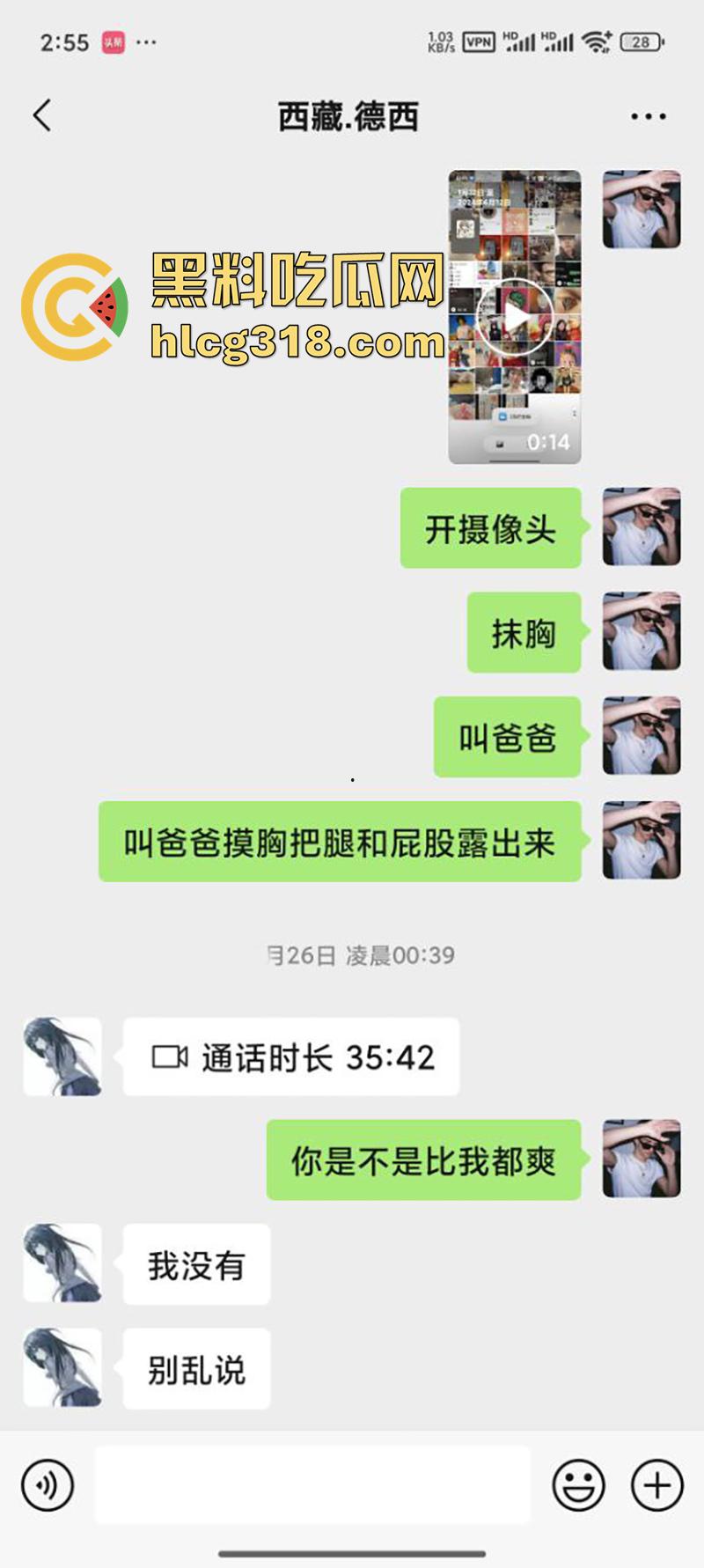Tap your avatar beside the 开摄像头 message
This screenshot has height=1568, width=704.
[x=641, y=528]
